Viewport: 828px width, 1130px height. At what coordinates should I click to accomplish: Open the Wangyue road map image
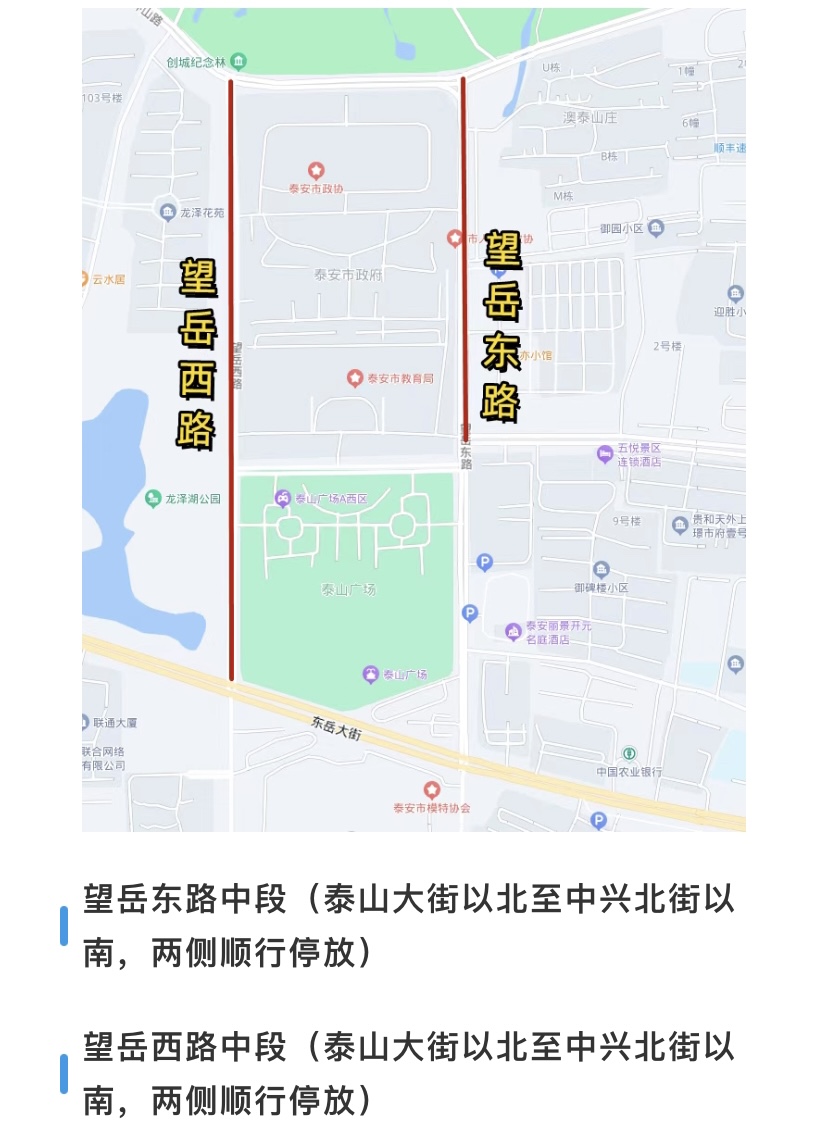(x=413, y=420)
